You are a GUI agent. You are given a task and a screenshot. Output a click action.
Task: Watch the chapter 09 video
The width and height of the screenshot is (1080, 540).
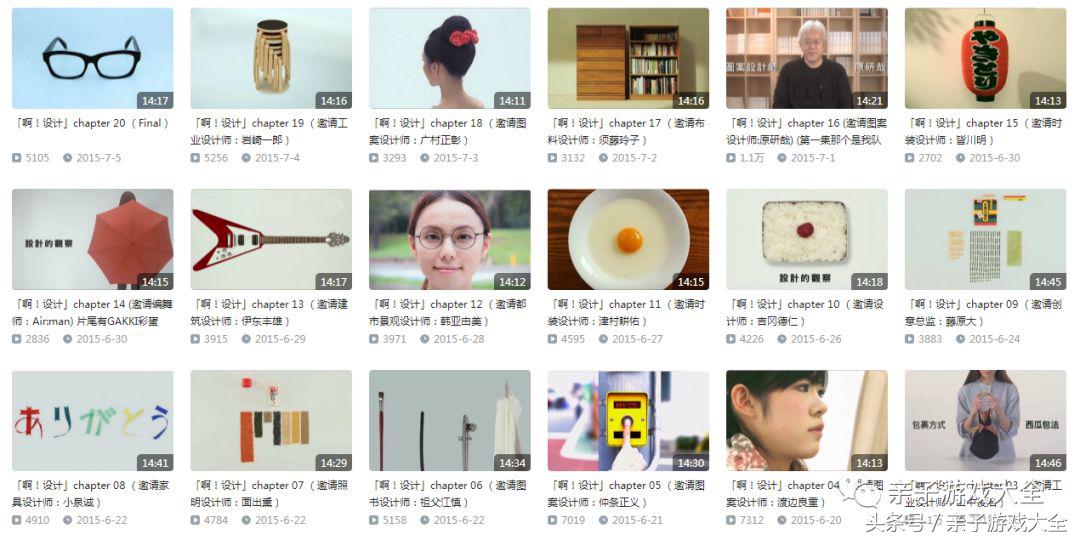(985, 240)
